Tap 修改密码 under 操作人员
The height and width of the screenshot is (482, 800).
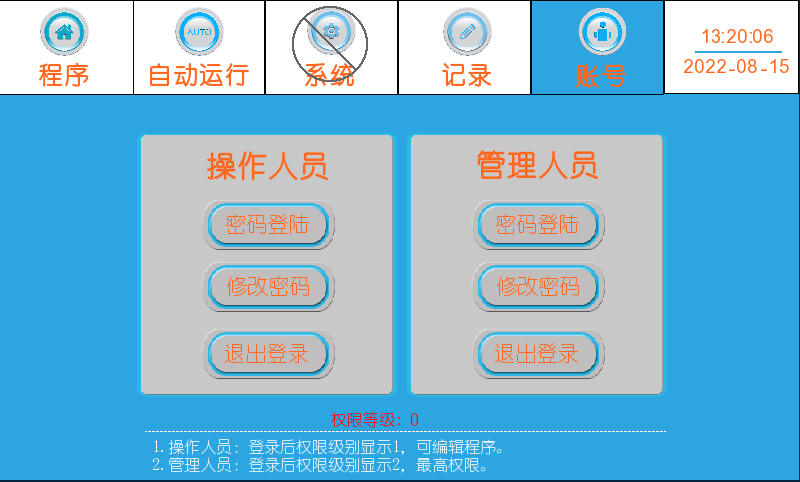coord(268,288)
